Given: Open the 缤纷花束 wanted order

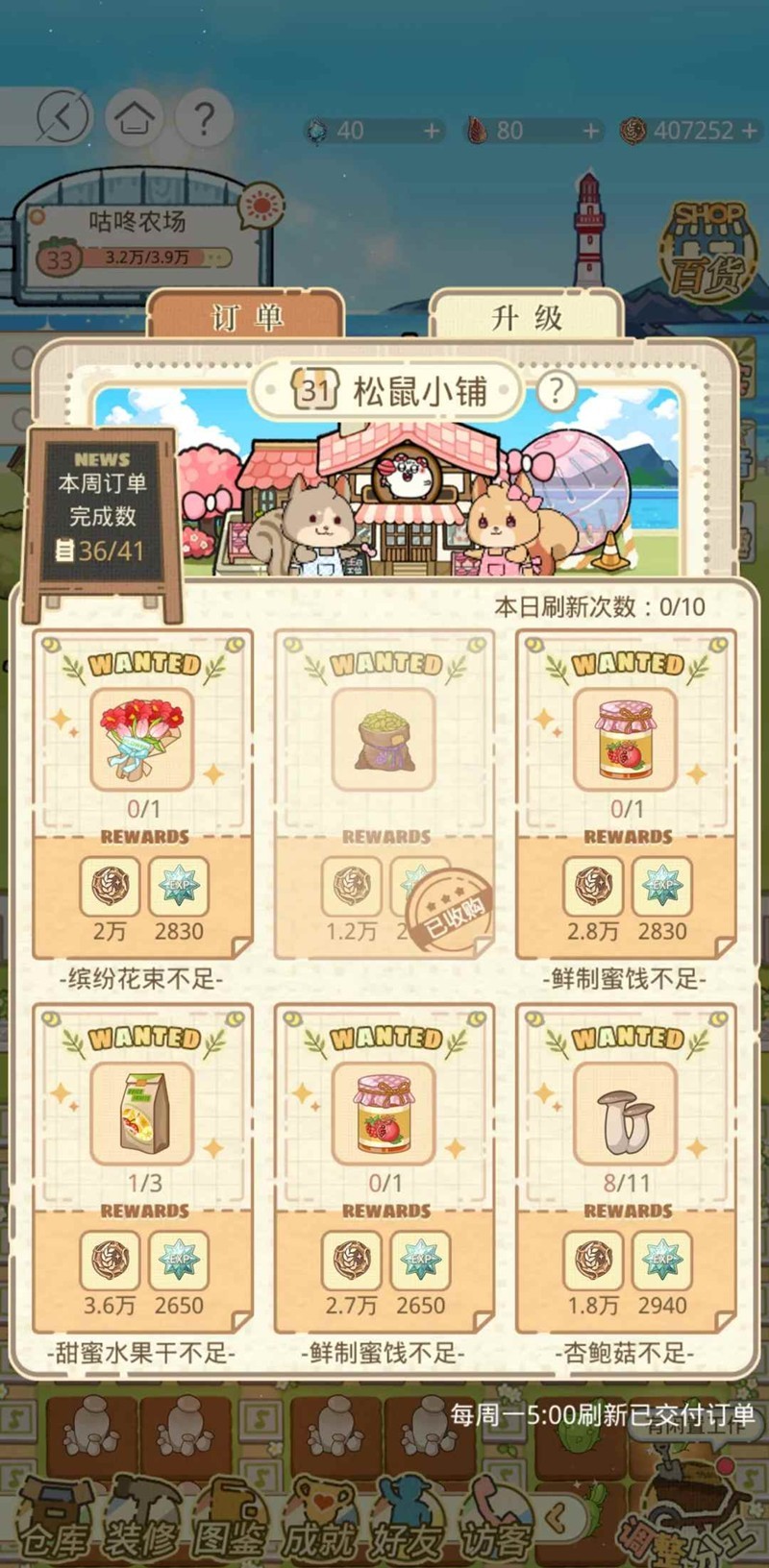Looking at the screenshot, I should pyautogui.click(x=142, y=793).
